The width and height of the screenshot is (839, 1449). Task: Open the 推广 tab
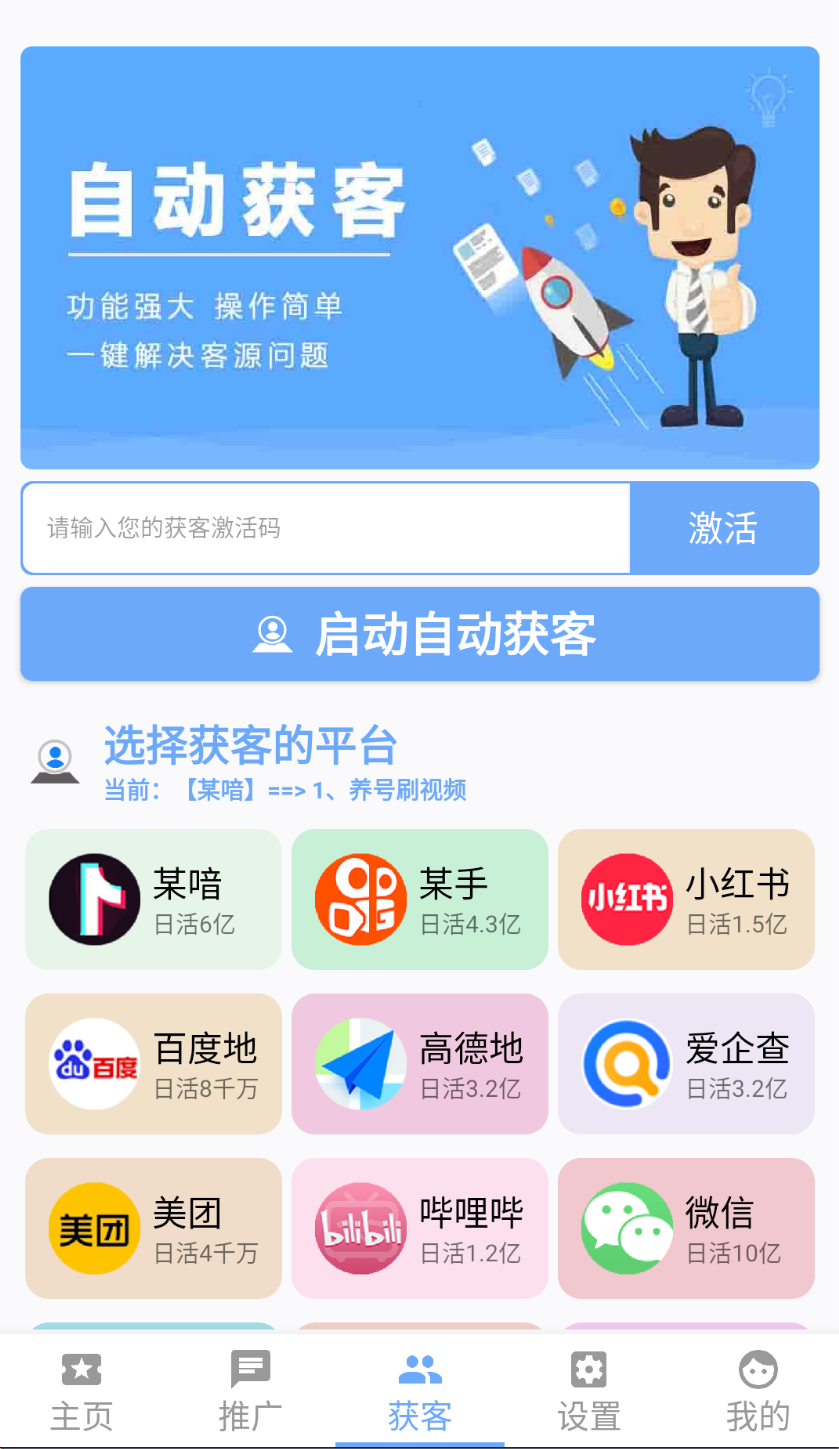(250, 1391)
